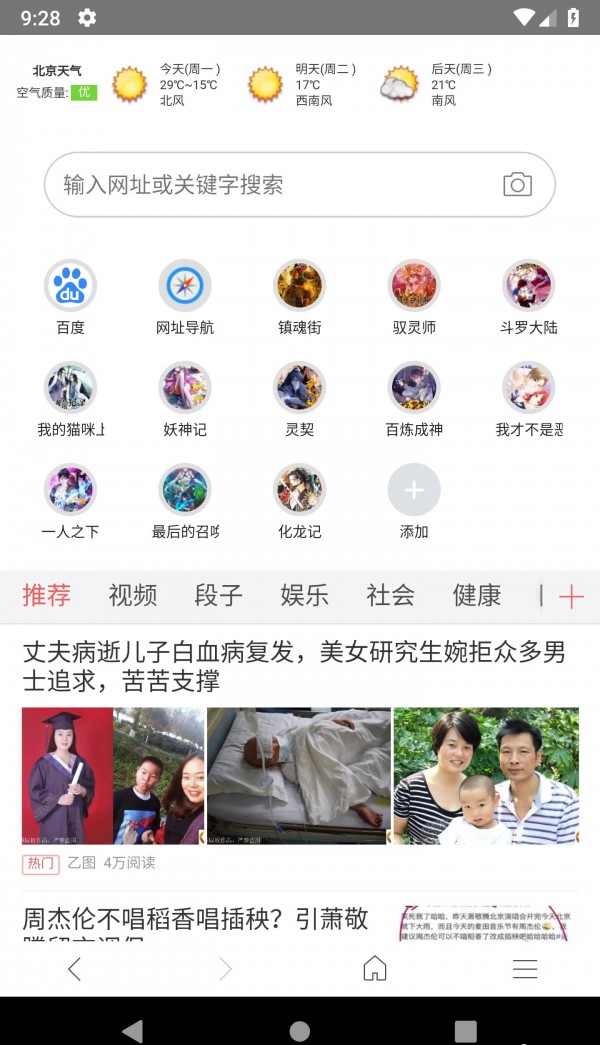
Task: Tap the browser home button
Action: point(374,968)
